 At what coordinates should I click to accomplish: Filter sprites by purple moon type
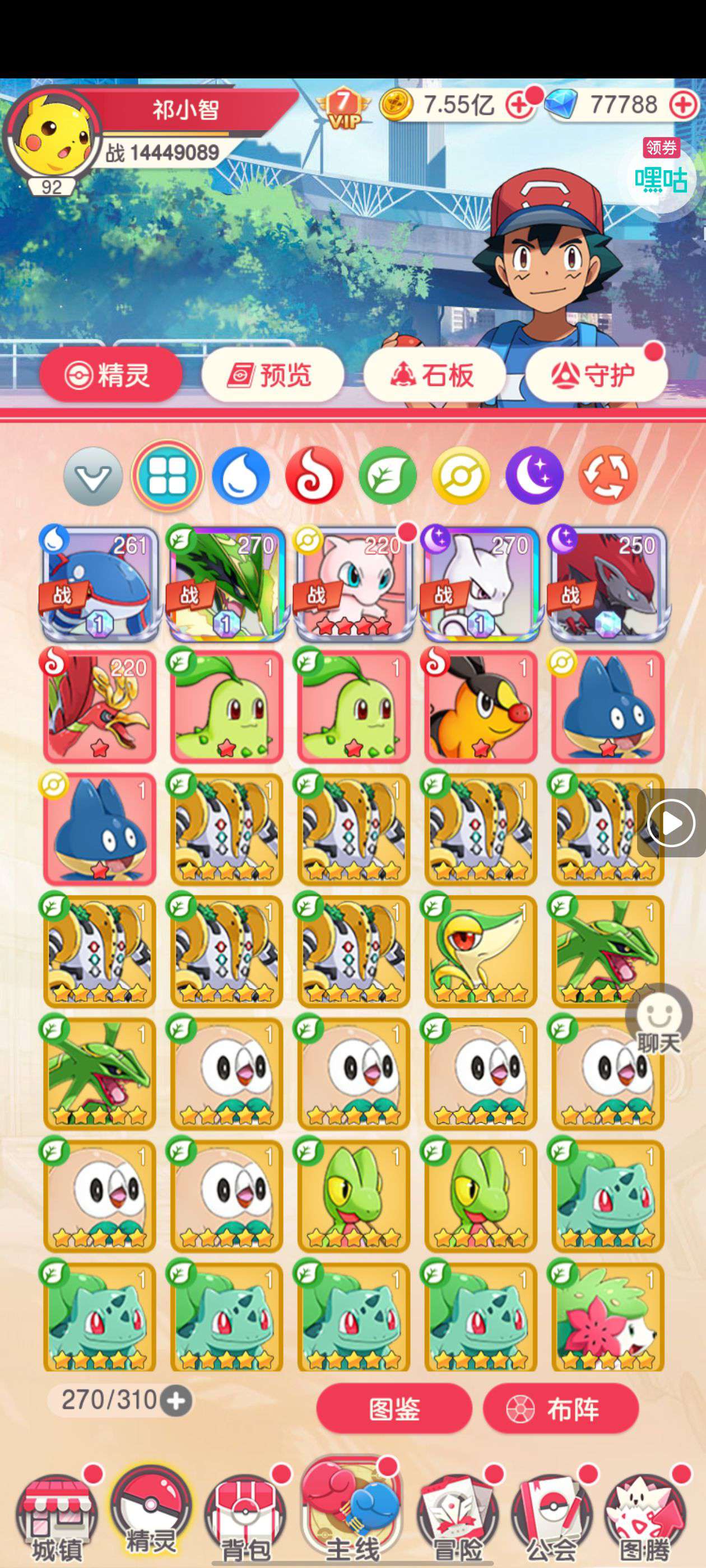click(534, 475)
